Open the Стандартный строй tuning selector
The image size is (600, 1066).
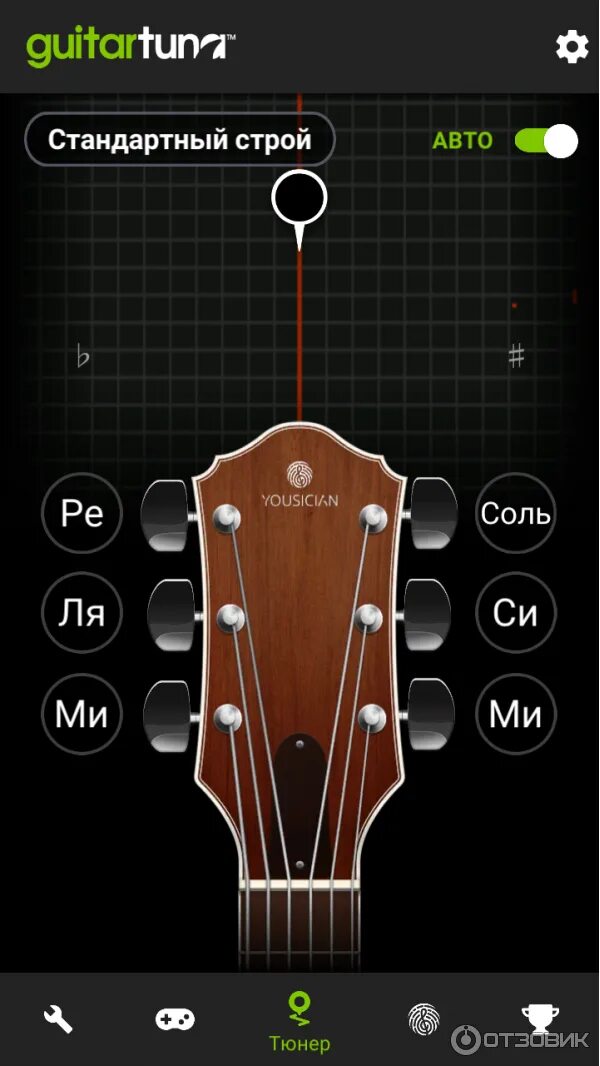[x=180, y=140]
